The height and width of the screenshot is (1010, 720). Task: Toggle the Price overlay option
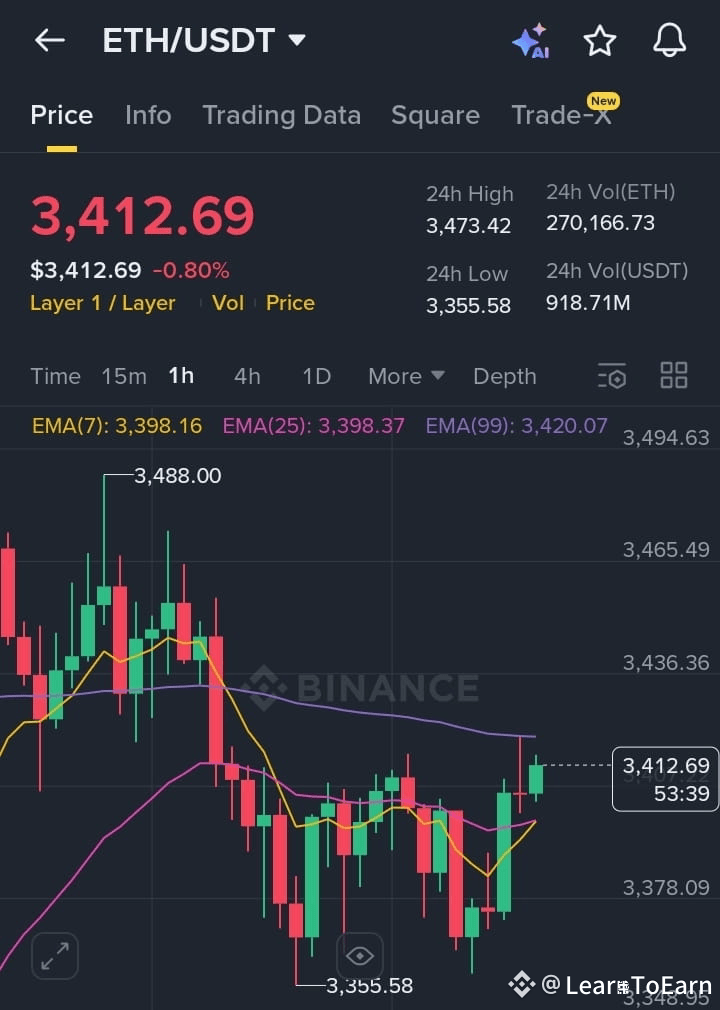point(290,303)
